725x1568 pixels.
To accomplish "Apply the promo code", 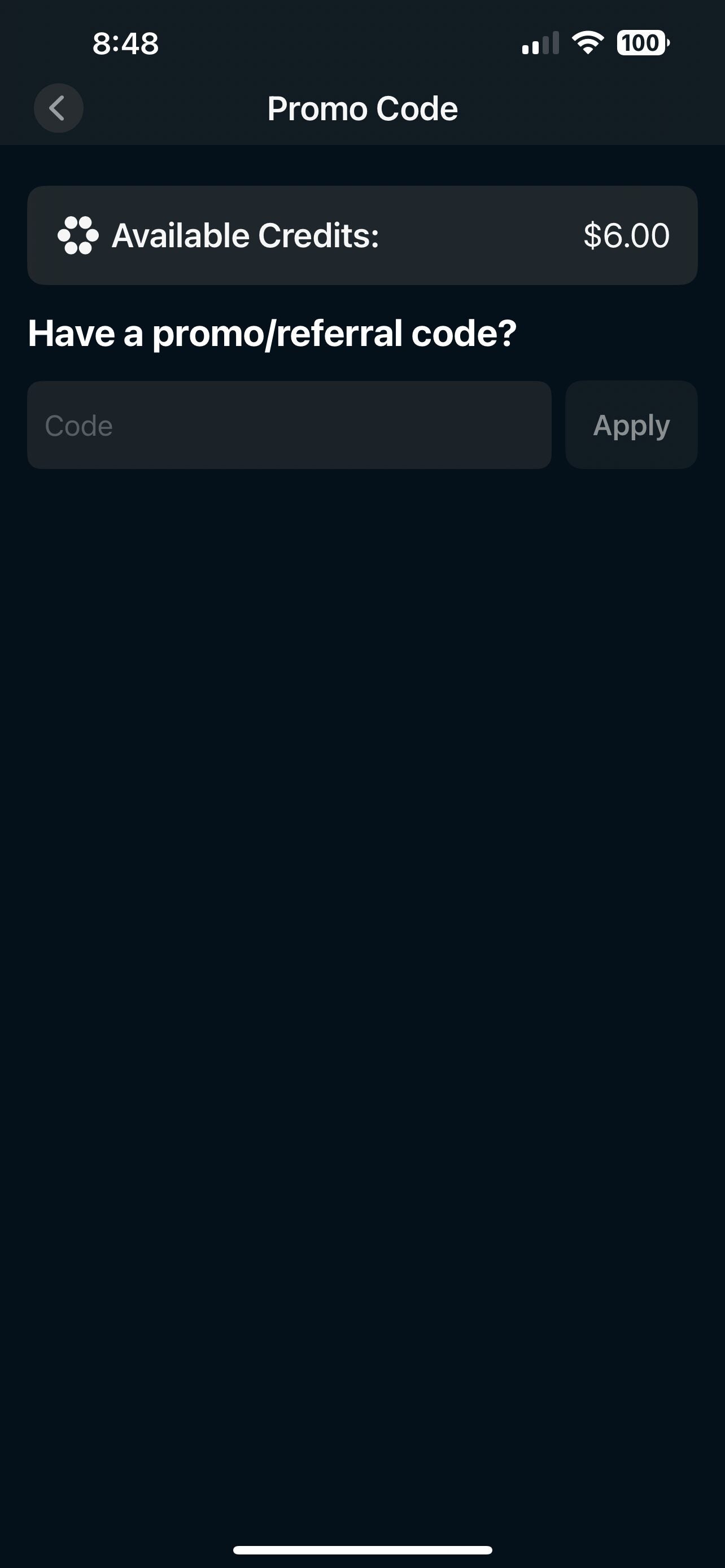I will pyautogui.click(x=631, y=425).
